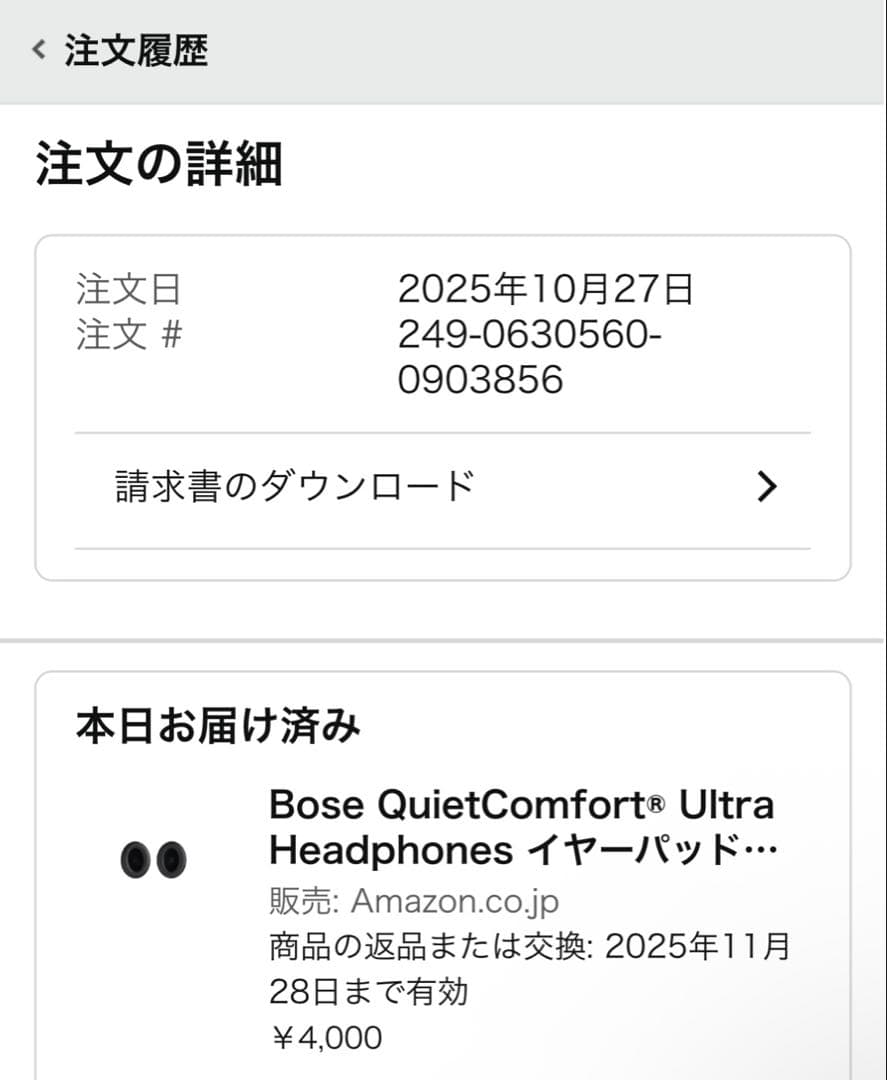Open the Bose QuietComfort Ultra product page
Viewport: 887px width, 1080px height.
click(x=520, y=827)
